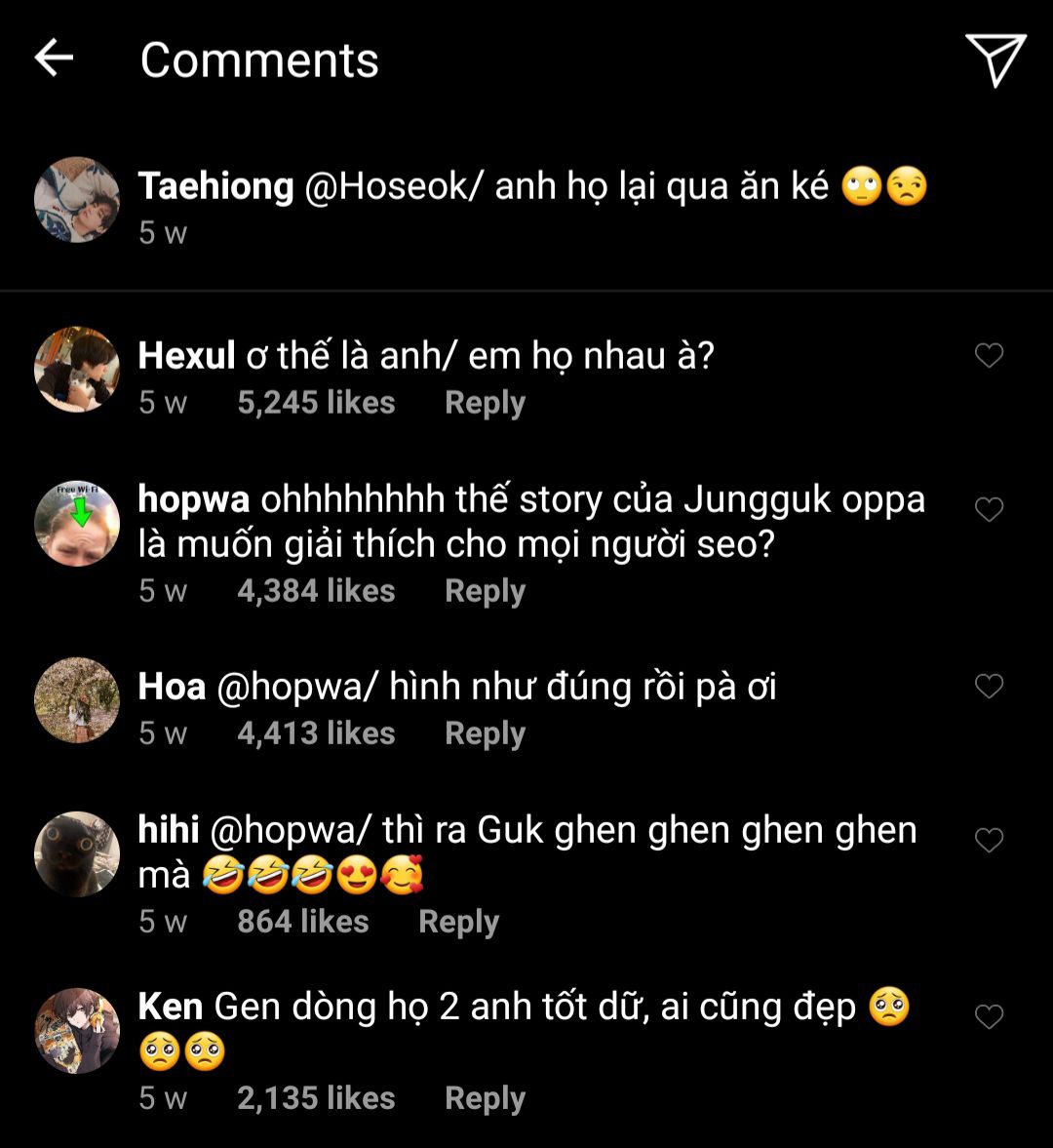Reply to Ken's comment
The image size is (1053, 1148).
coord(485,1098)
